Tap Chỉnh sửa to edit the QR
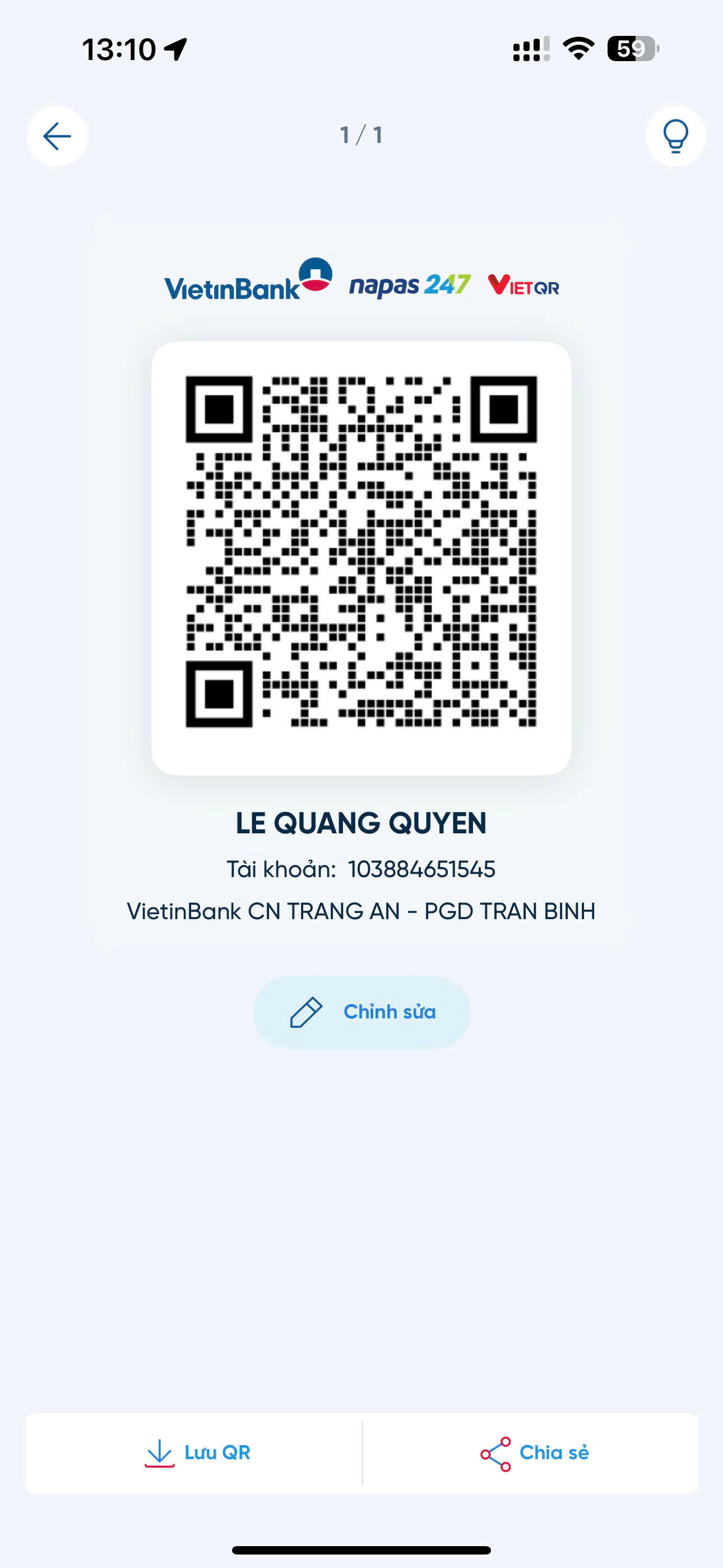 (361, 1012)
